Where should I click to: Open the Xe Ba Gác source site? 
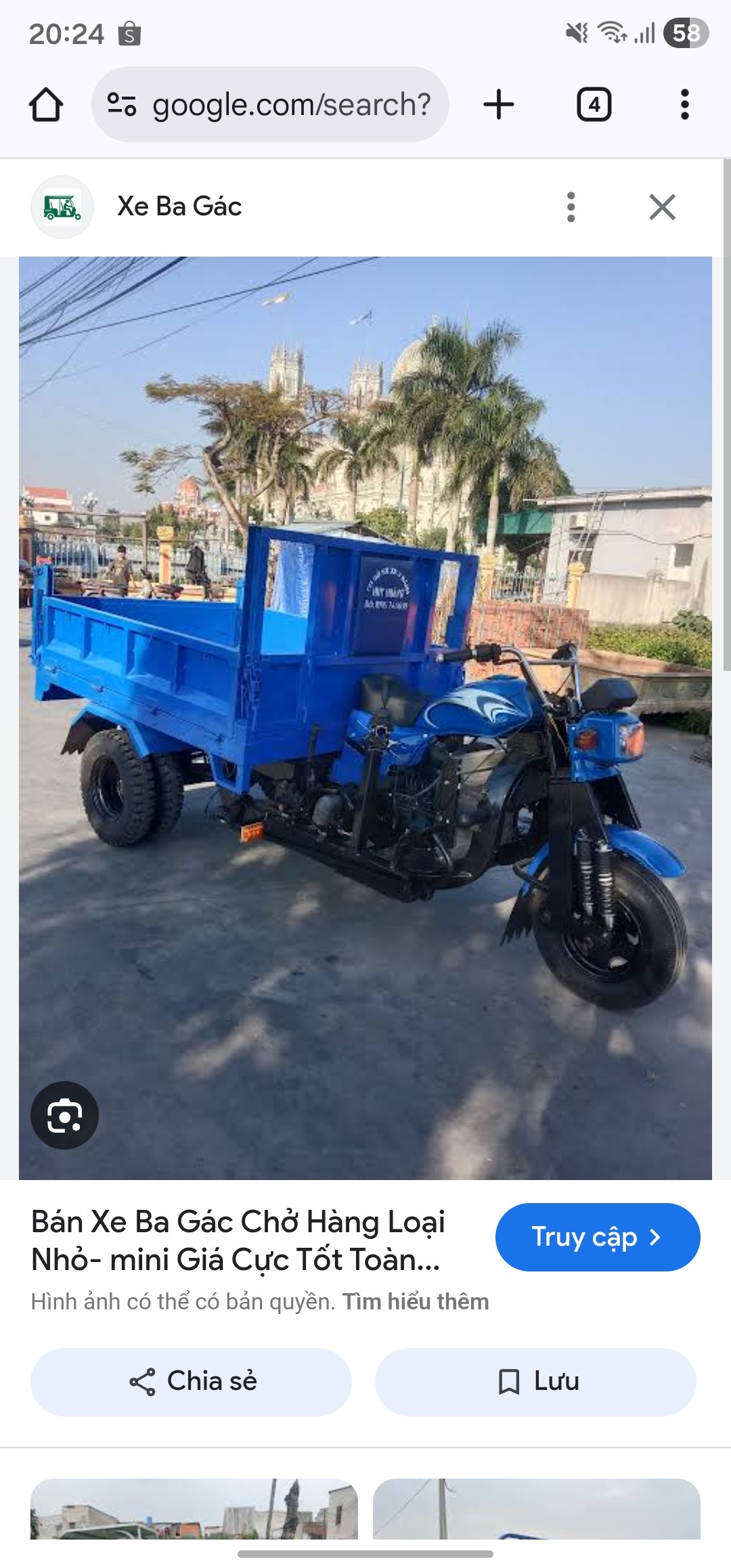[179, 206]
